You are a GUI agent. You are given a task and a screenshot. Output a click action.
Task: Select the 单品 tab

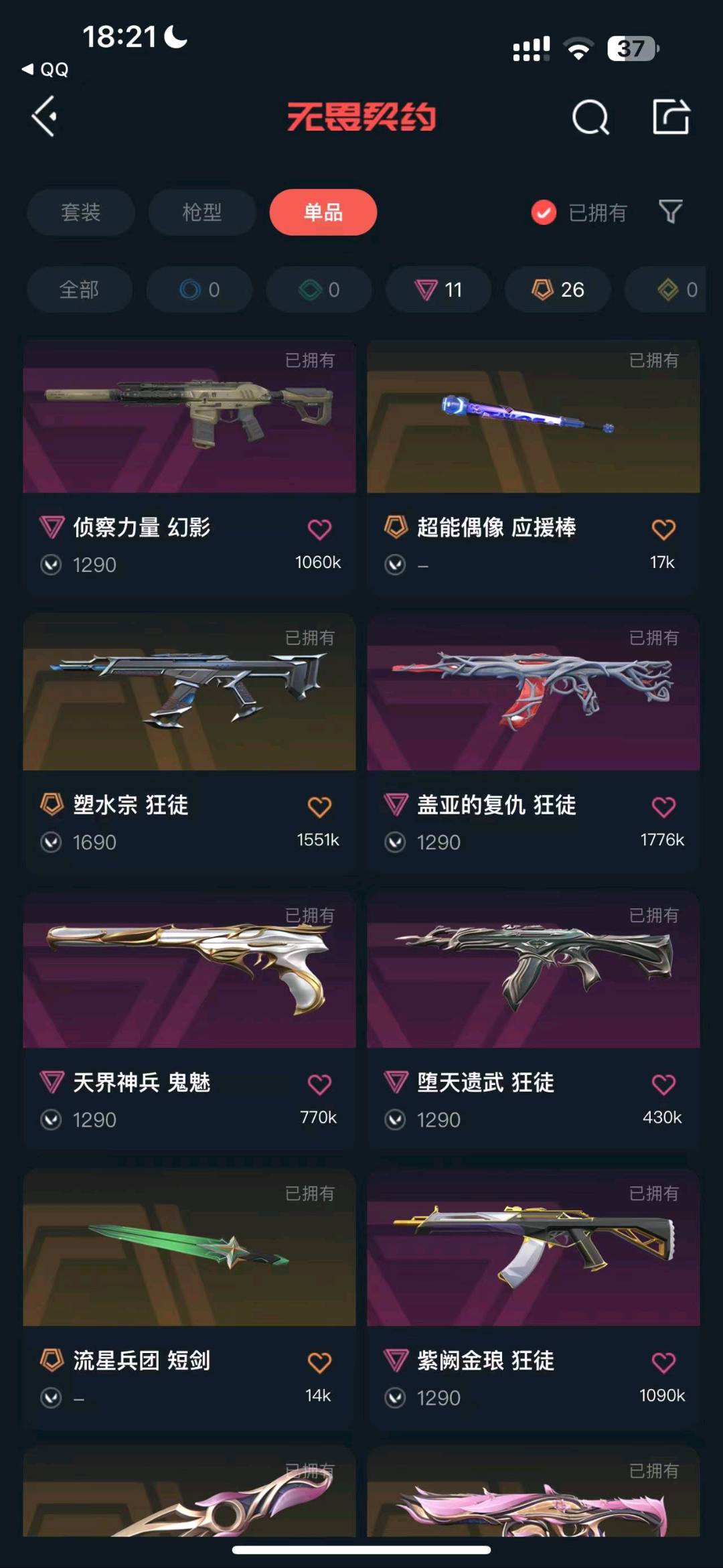pyautogui.click(x=323, y=212)
